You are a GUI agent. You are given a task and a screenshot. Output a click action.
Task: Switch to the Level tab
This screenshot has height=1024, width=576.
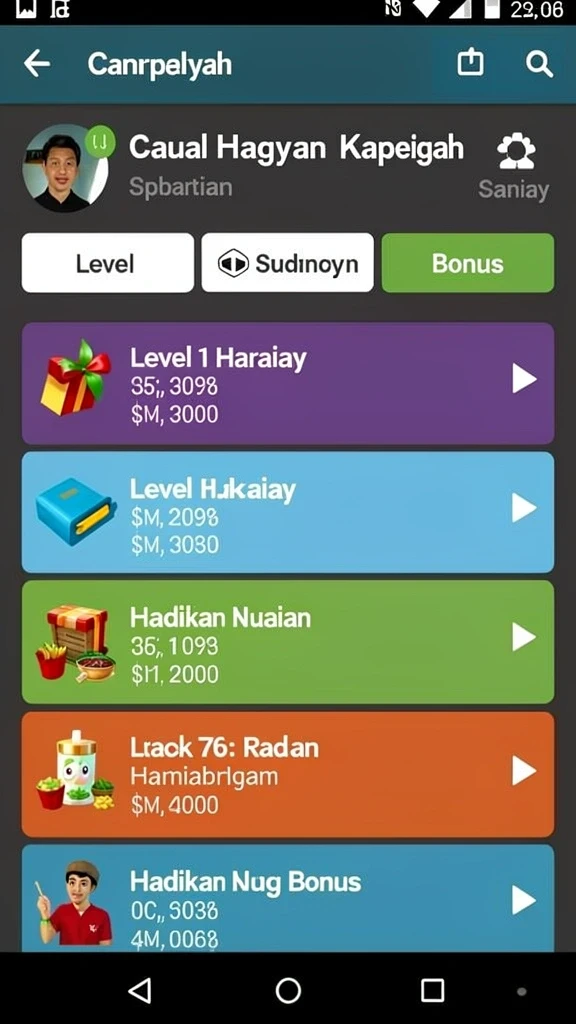108,263
